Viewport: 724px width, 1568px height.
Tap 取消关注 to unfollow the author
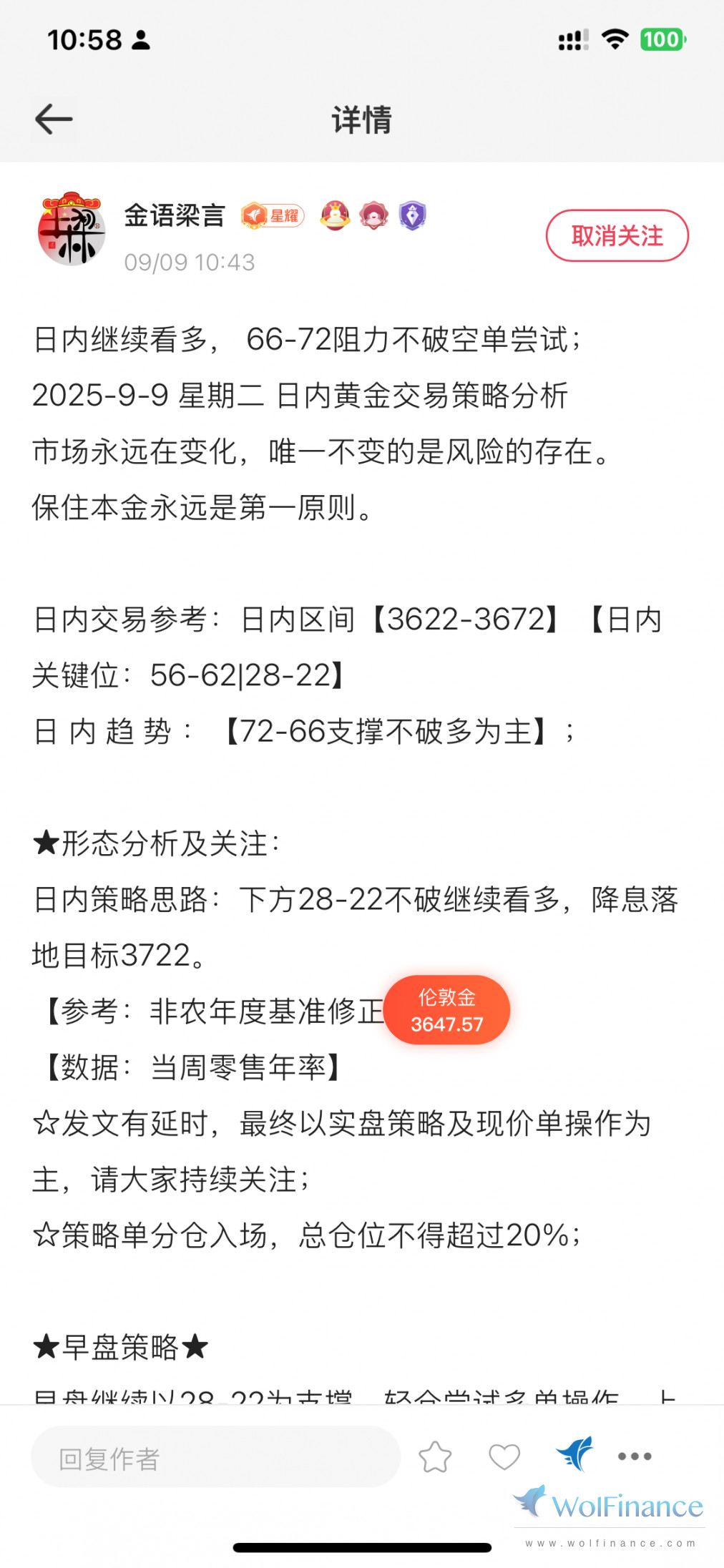pos(617,235)
